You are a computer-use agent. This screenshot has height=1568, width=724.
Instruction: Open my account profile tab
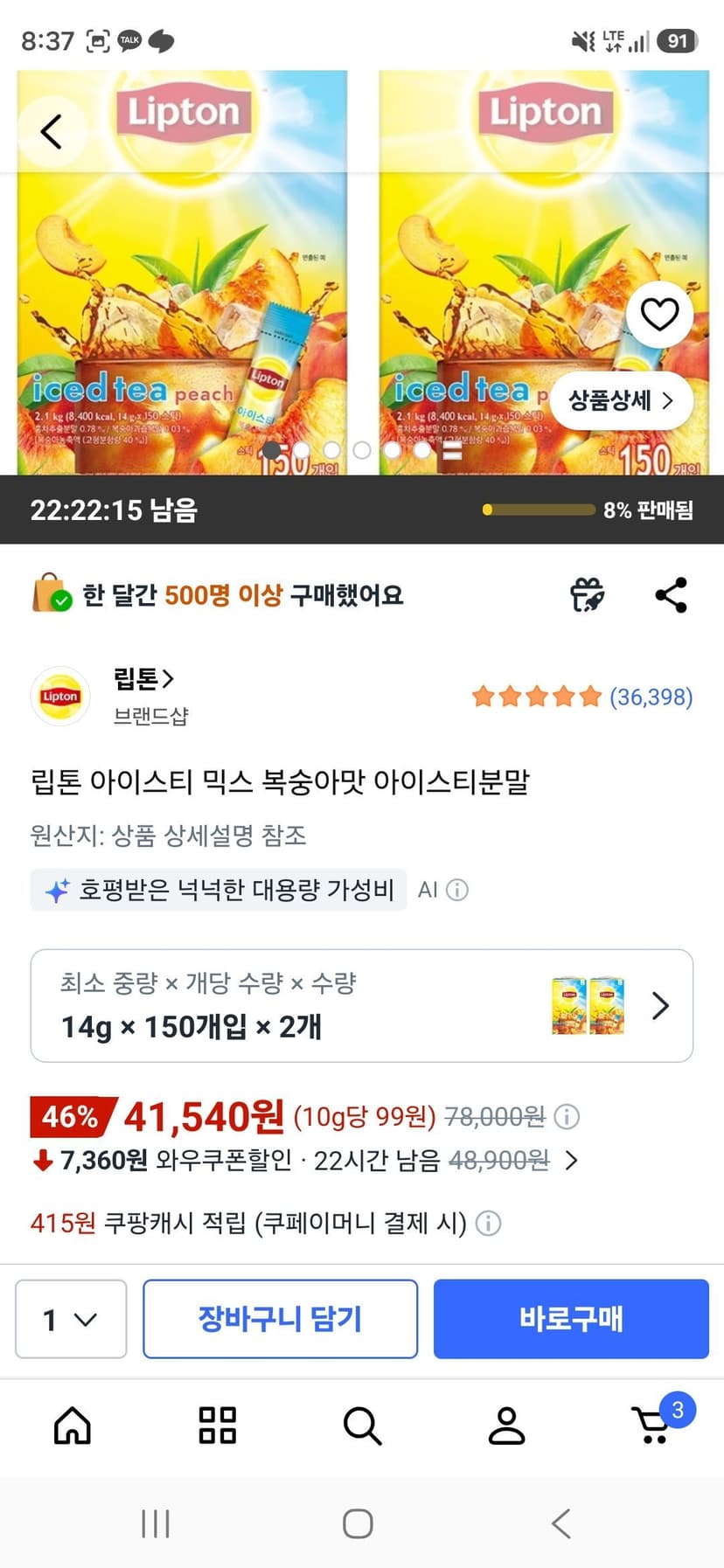point(506,1426)
